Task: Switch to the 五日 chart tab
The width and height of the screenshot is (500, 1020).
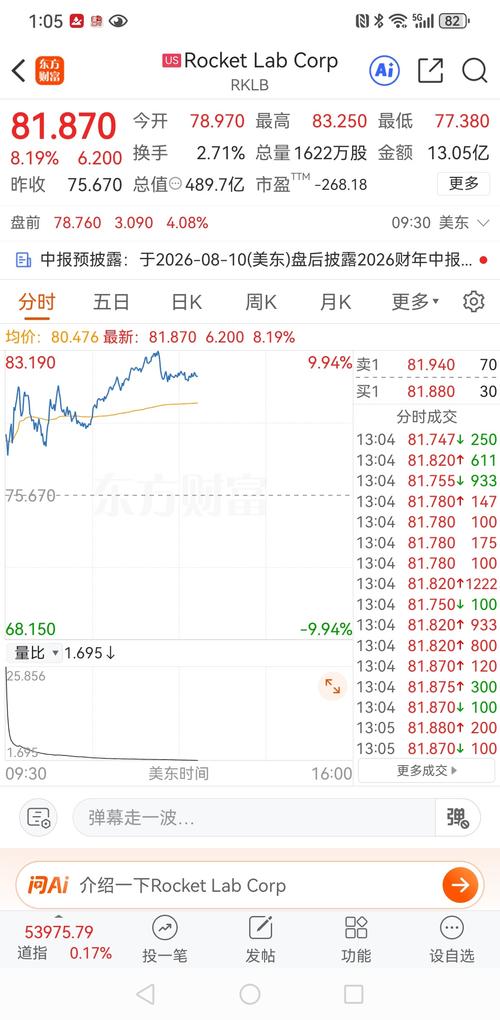Action: click(111, 302)
